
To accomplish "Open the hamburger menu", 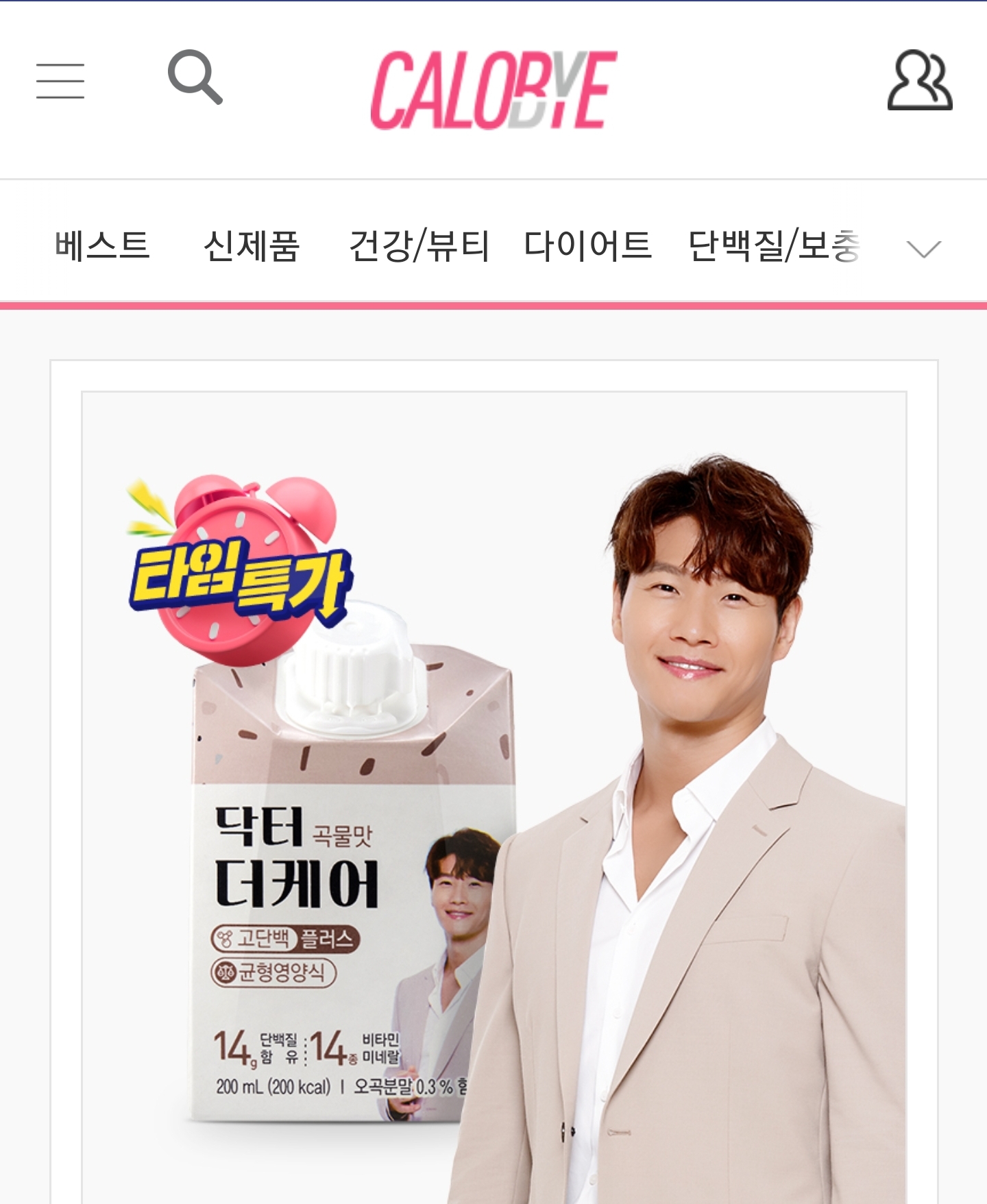I will pos(60,81).
